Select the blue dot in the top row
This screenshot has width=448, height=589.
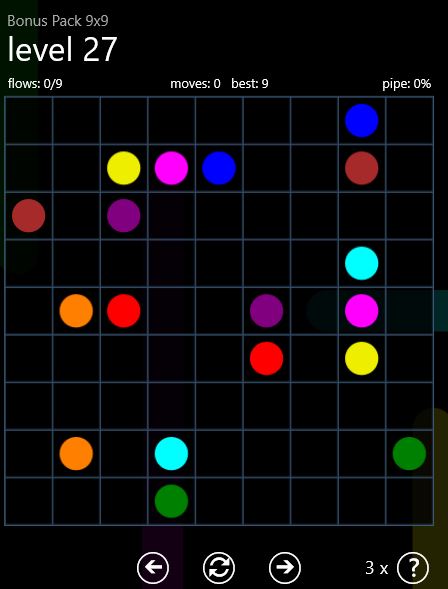[x=362, y=121]
